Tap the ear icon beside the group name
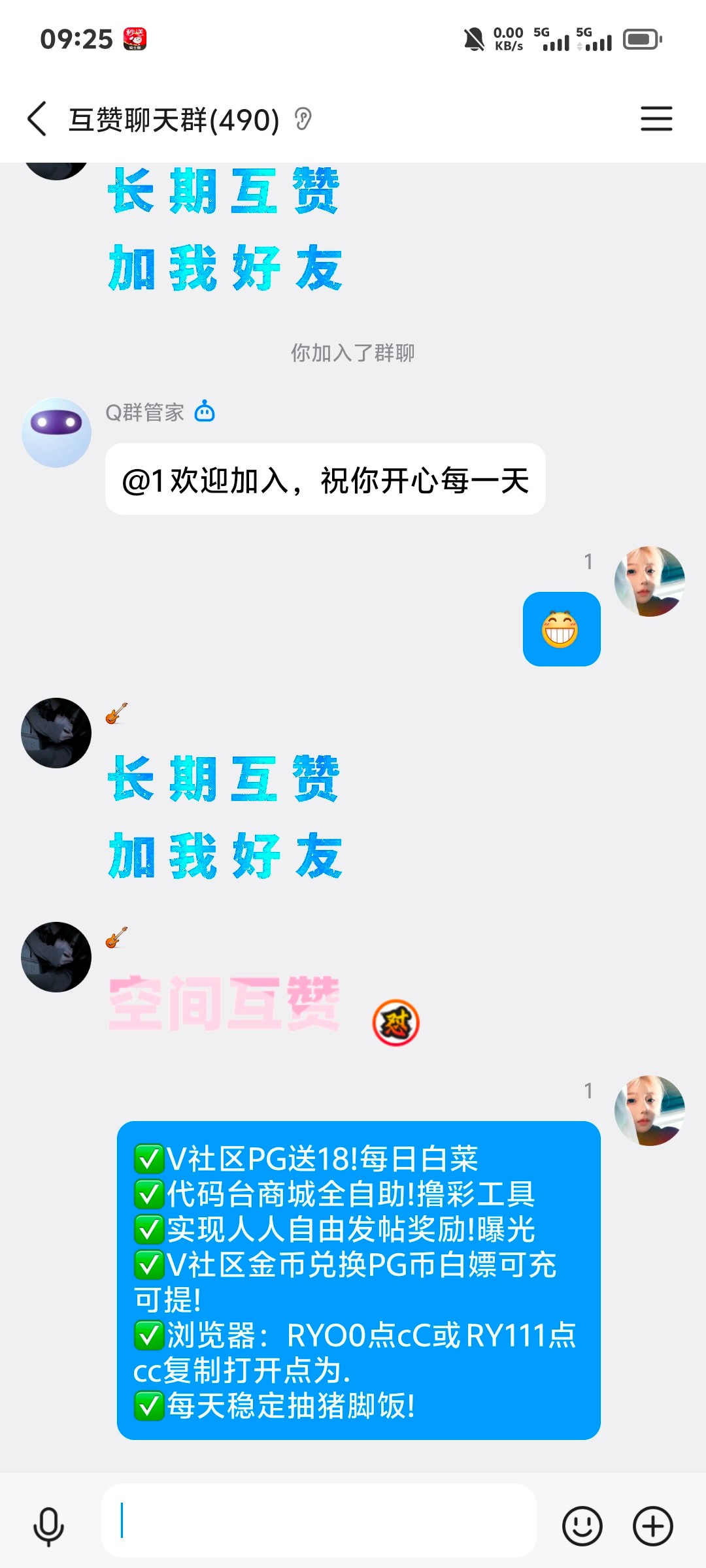 [x=303, y=119]
